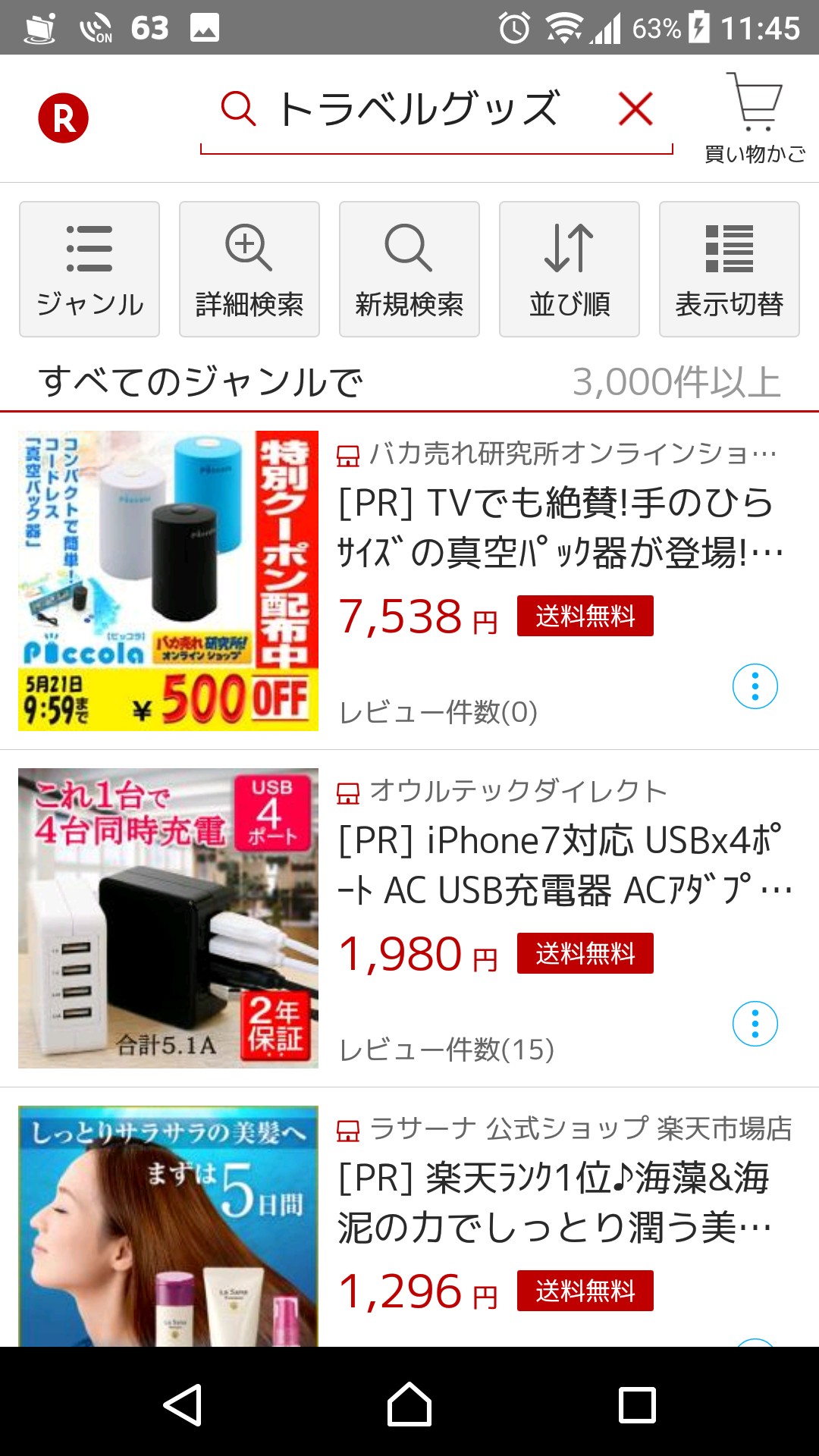
Task: Open the 買い物かご shopping cart
Action: (755, 118)
